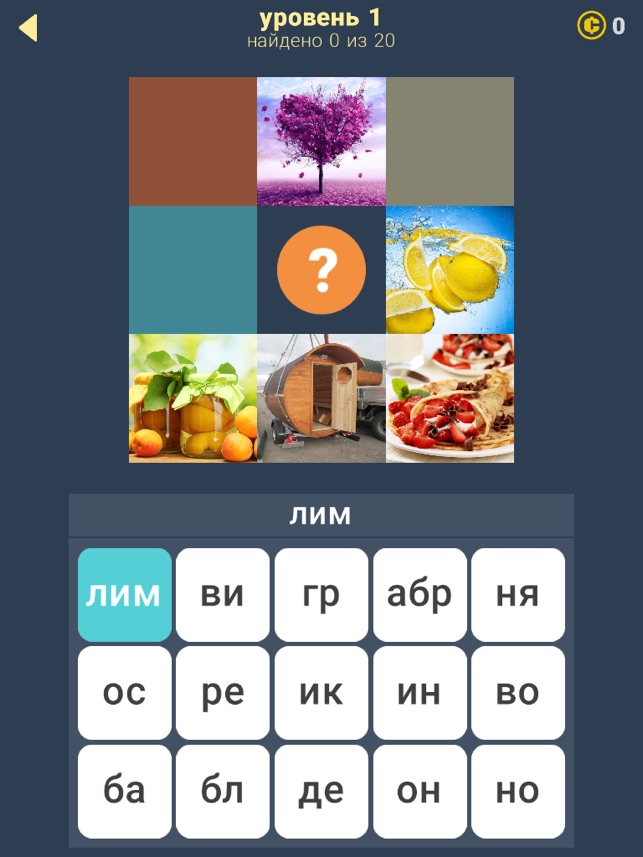Go back using the arrow icon
This screenshot has width=643, height=857.
28,27
